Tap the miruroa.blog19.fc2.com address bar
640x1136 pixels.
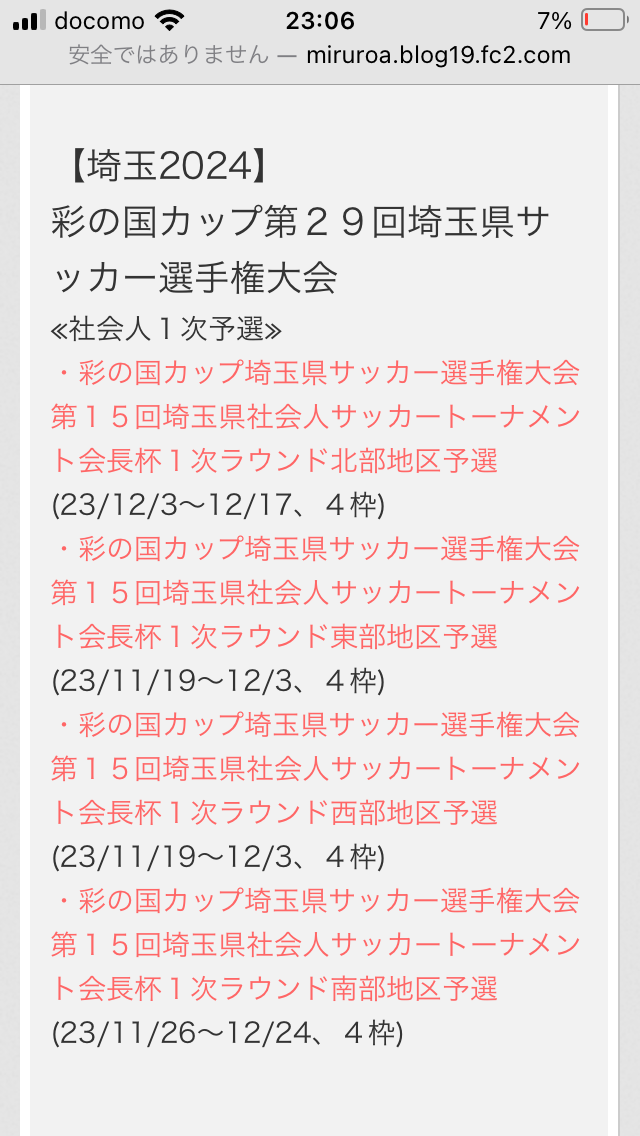pos(320,55)
